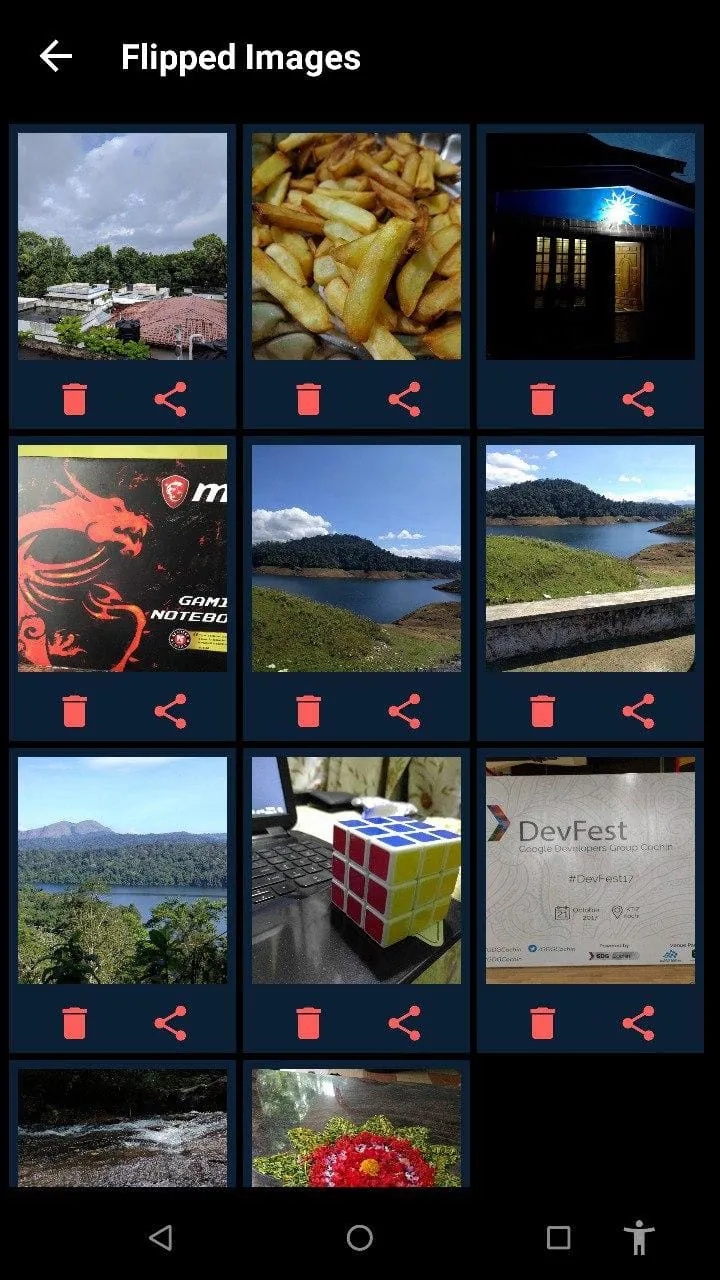Open the flower rangoli image
720x1280 pixels.
tap(356, 1128)
